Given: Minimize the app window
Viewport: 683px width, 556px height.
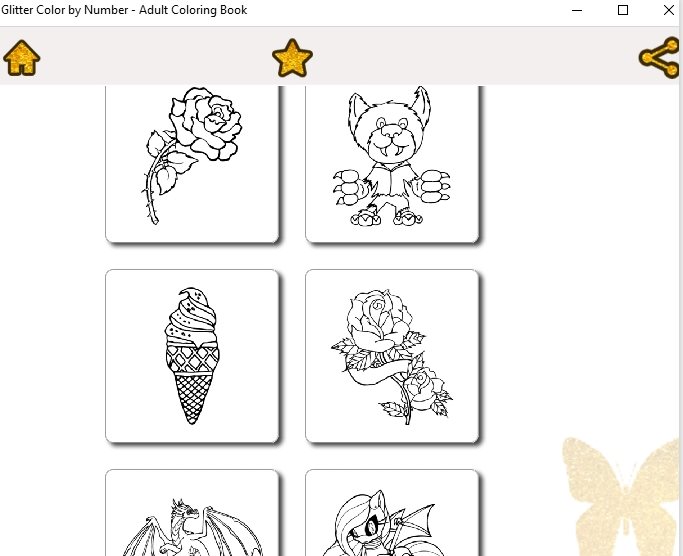Looking at the screenshot, I should [x=578, y=10].
